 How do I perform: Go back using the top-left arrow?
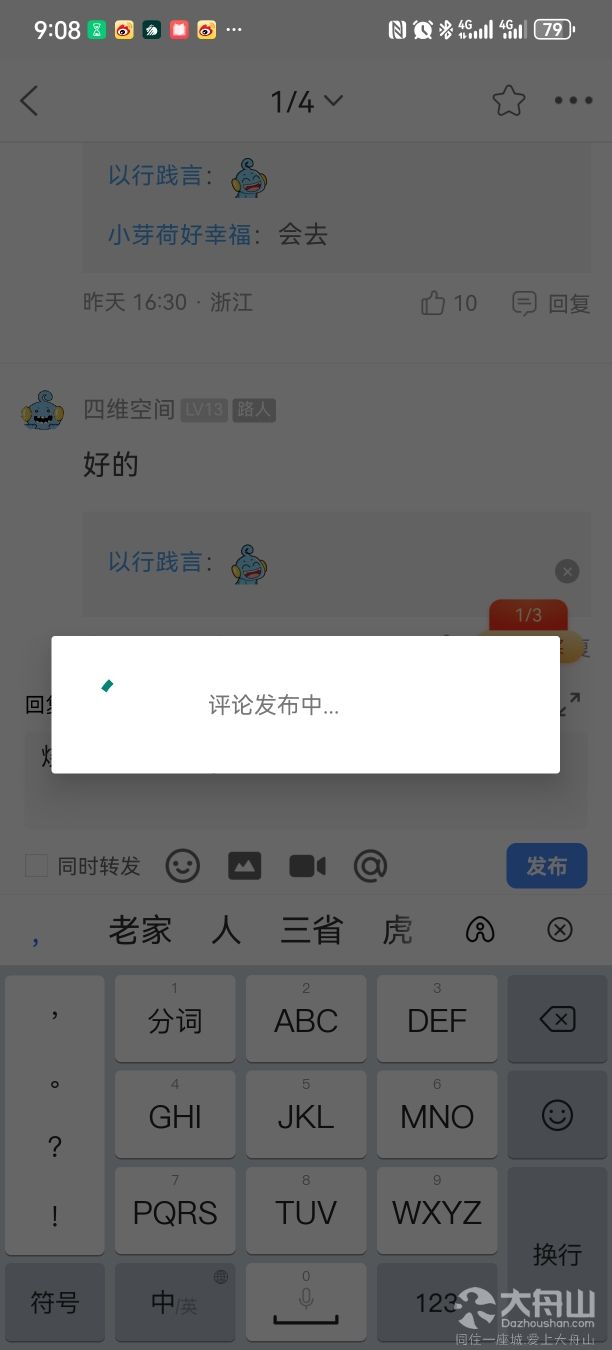29,101
